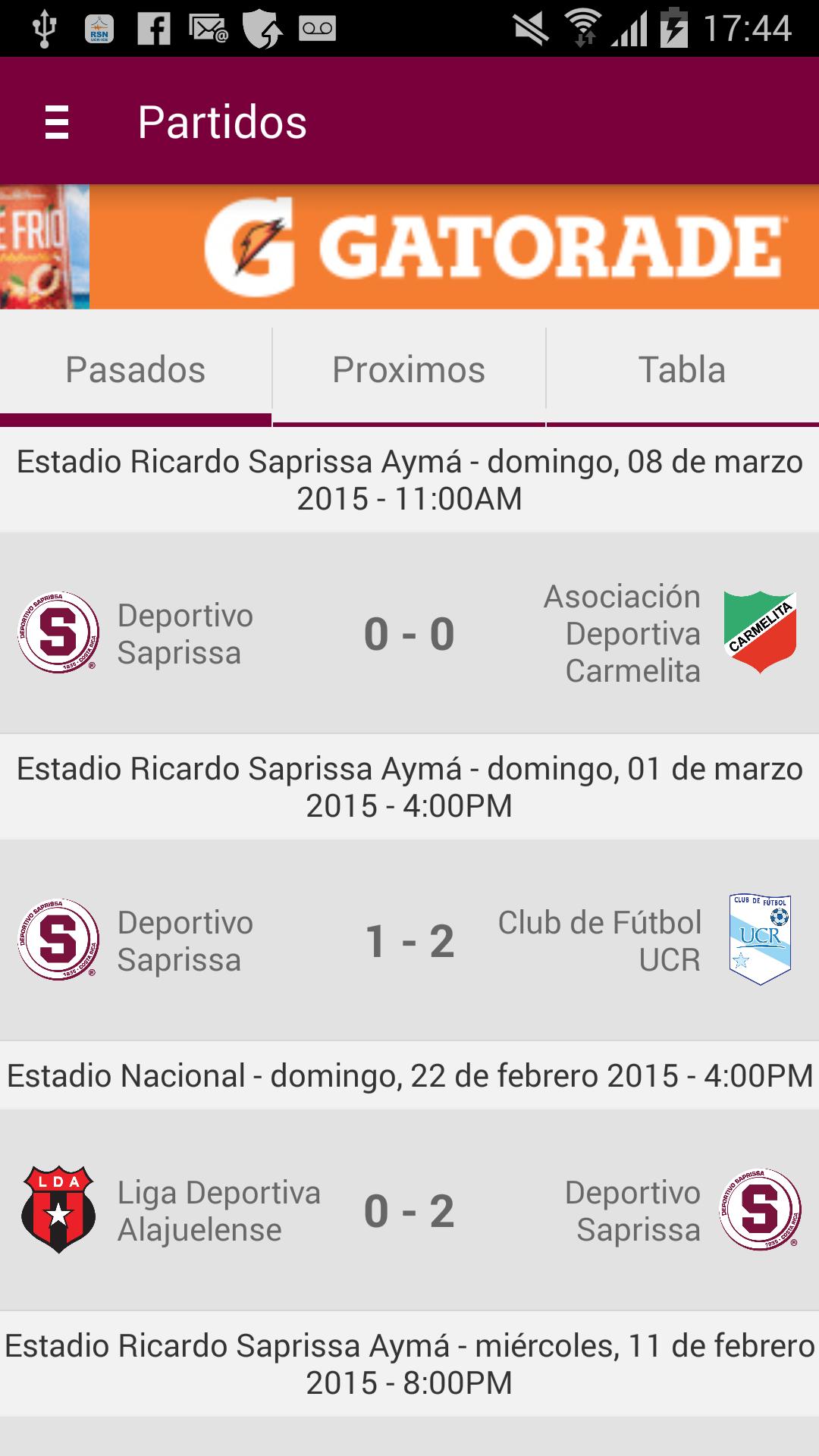
Task: Switch to the Proximos tab
Action: [409, 370]
